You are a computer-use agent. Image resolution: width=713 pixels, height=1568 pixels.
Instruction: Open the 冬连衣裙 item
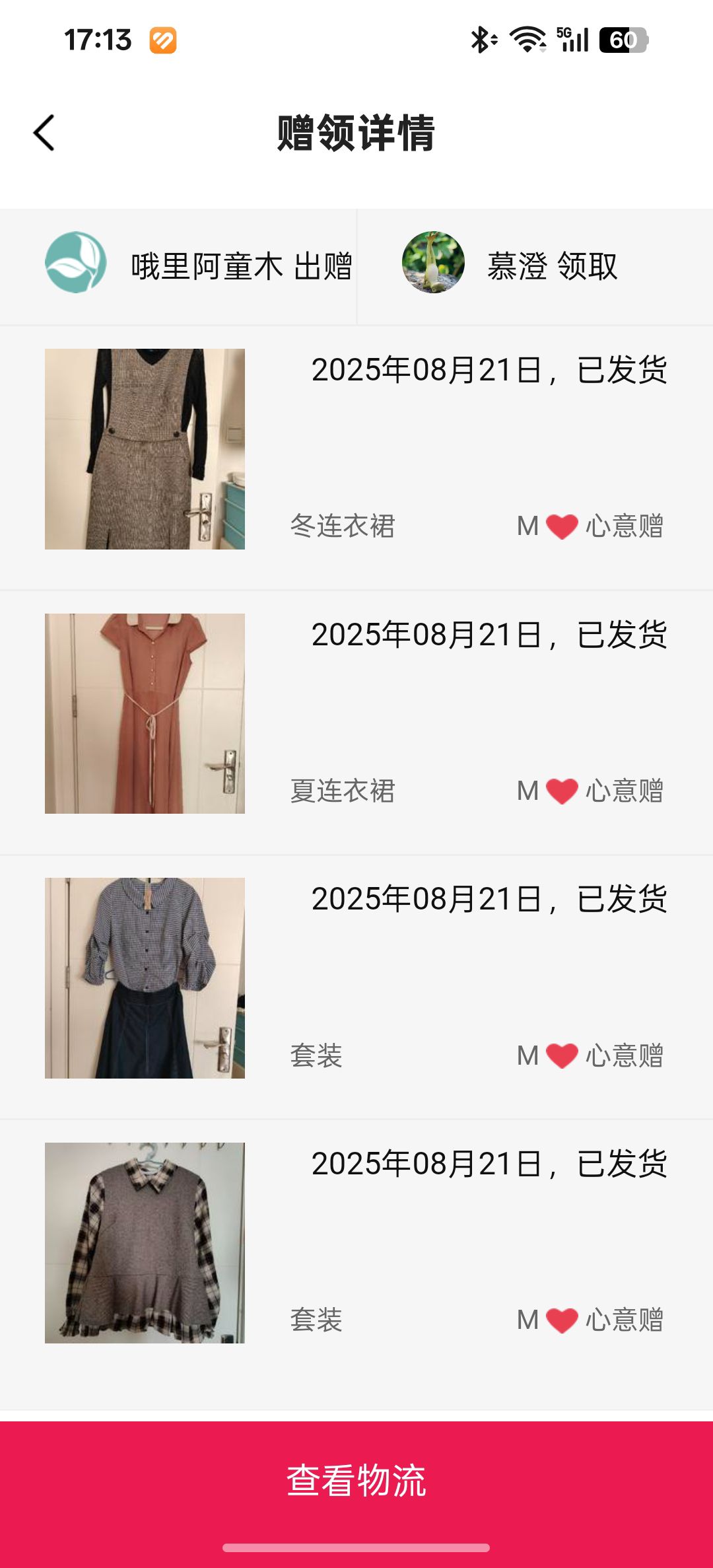(x=145, y=449)
